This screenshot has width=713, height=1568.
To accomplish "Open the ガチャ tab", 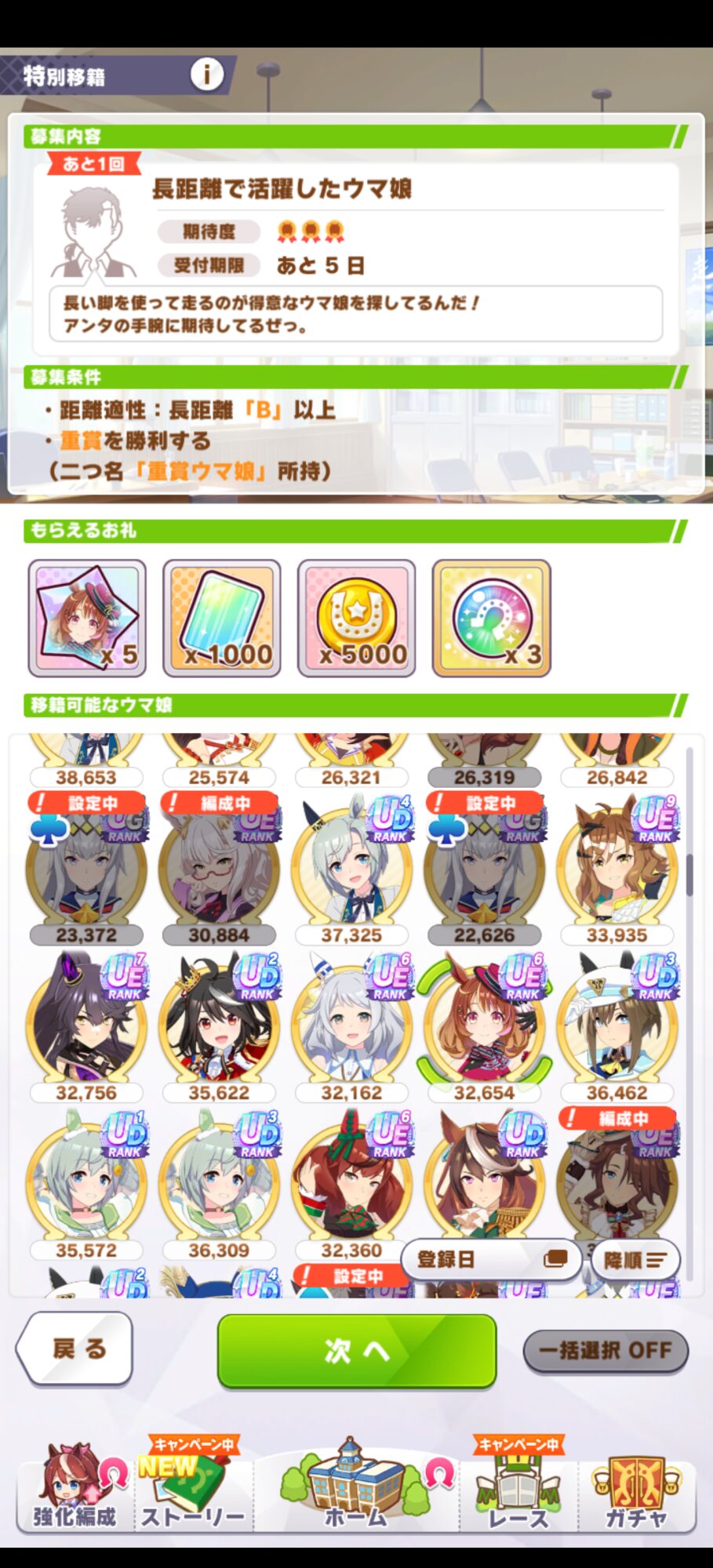I will (636, 1488).
